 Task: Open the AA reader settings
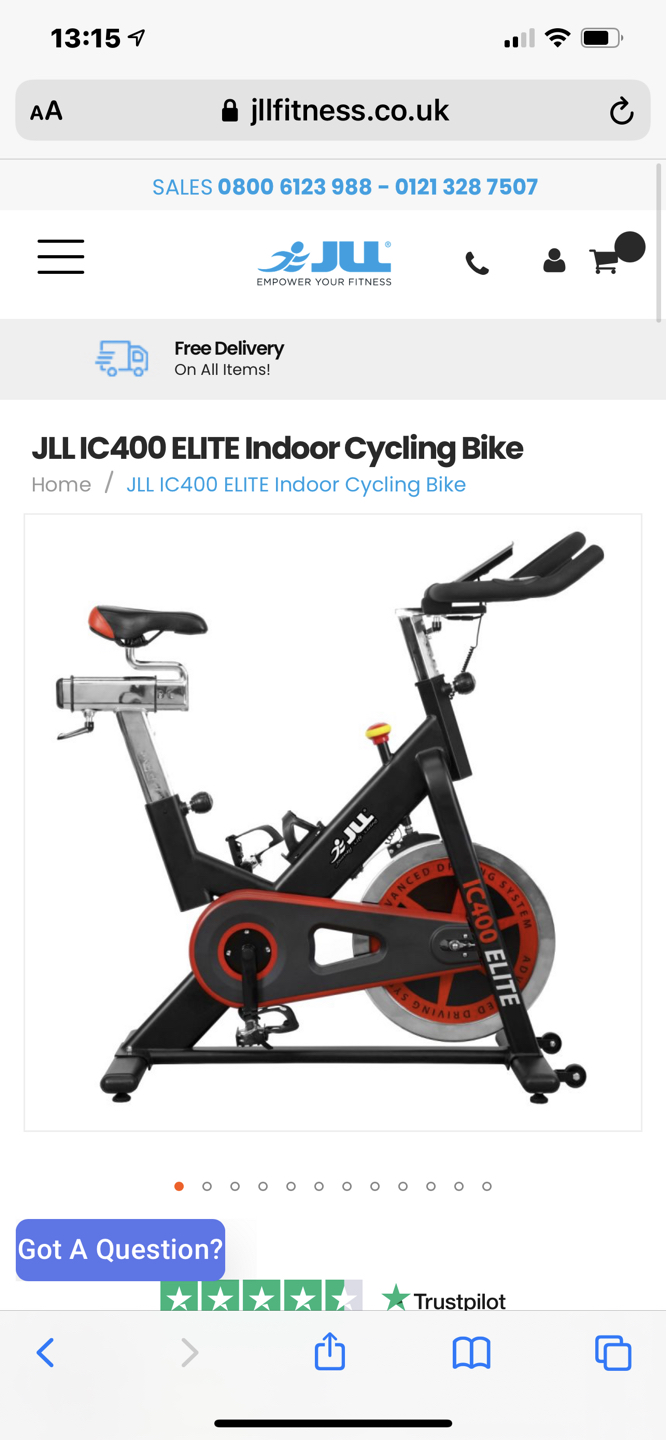(46, 111)
